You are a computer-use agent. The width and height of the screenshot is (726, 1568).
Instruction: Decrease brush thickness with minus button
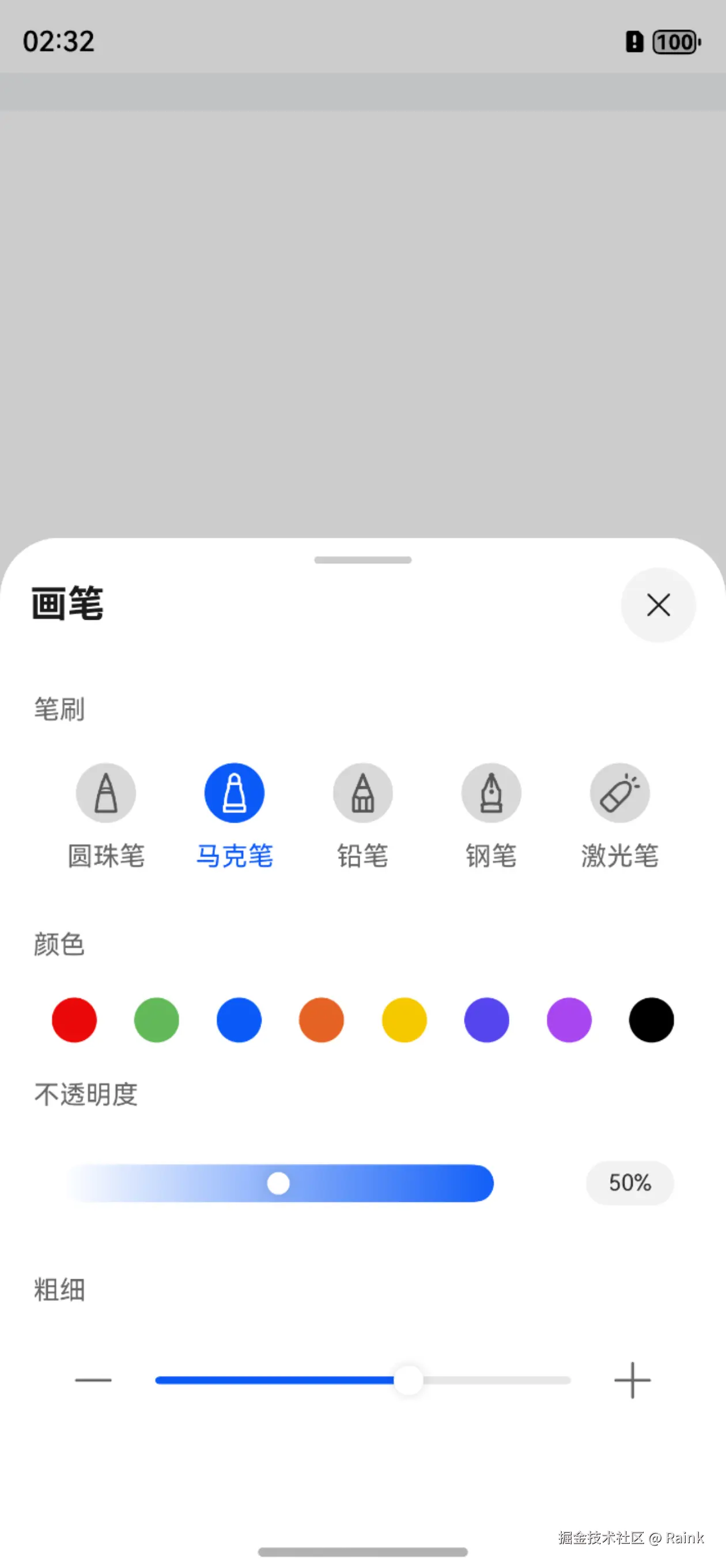coord(93,1381)
